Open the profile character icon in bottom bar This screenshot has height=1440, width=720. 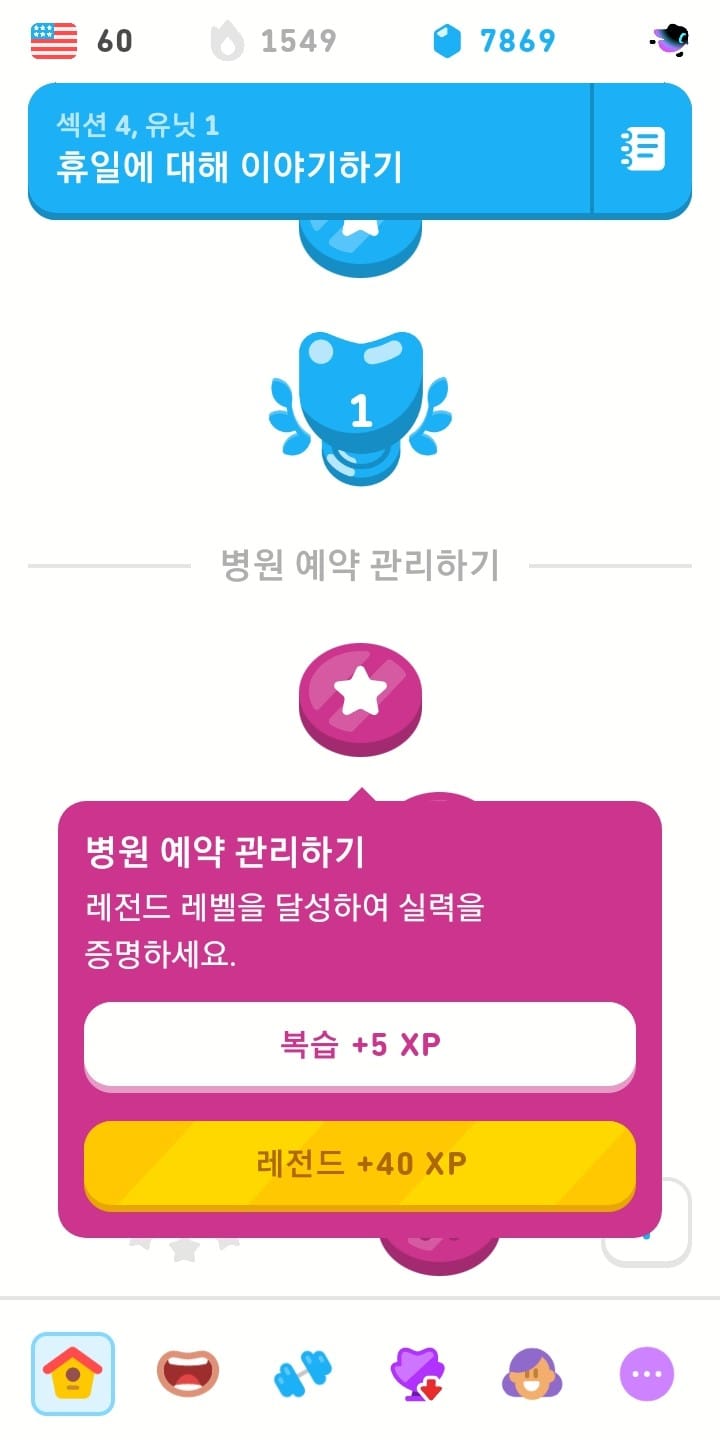click(x=534, y=1372)
